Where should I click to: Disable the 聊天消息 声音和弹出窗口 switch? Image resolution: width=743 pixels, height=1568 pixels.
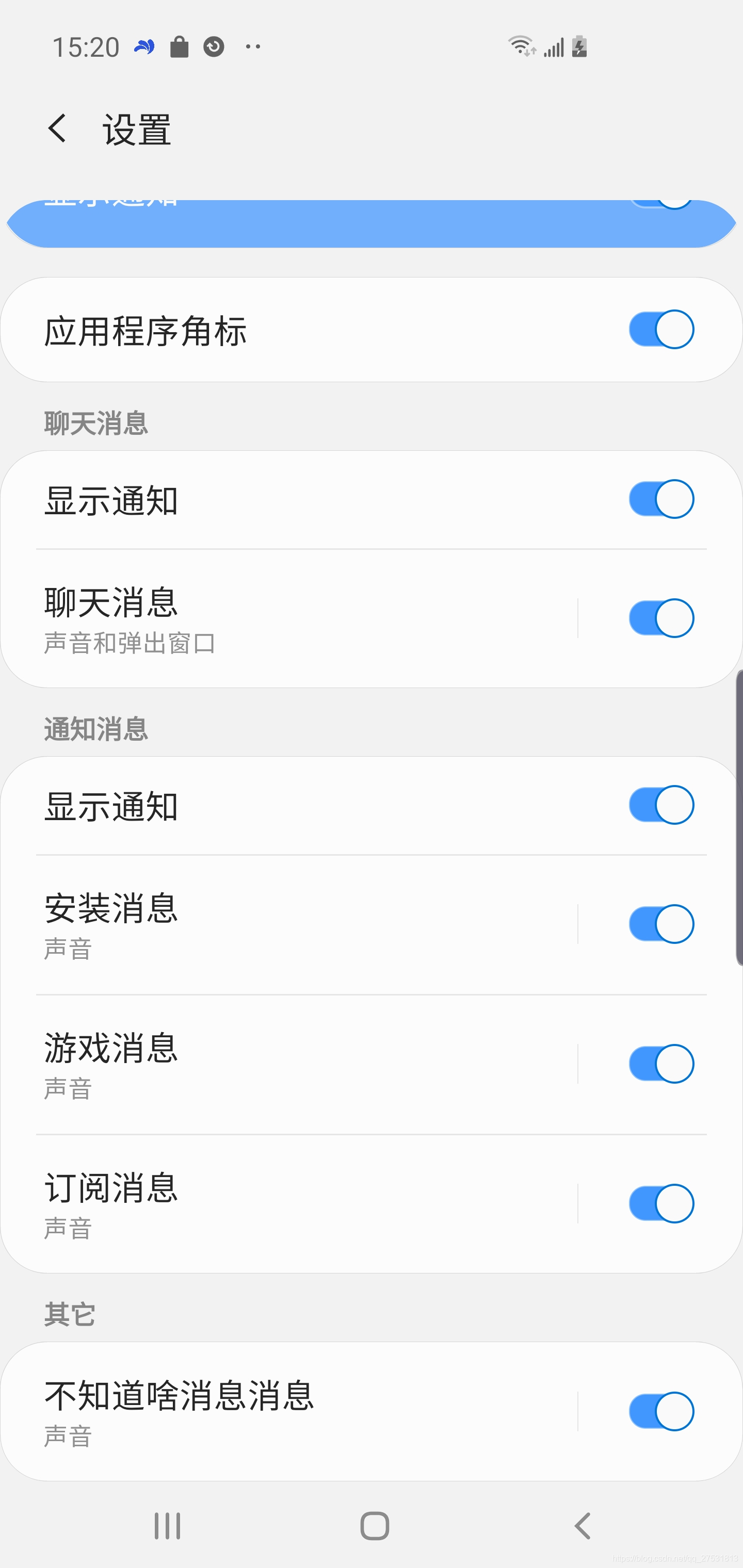(x=661, y=618)
